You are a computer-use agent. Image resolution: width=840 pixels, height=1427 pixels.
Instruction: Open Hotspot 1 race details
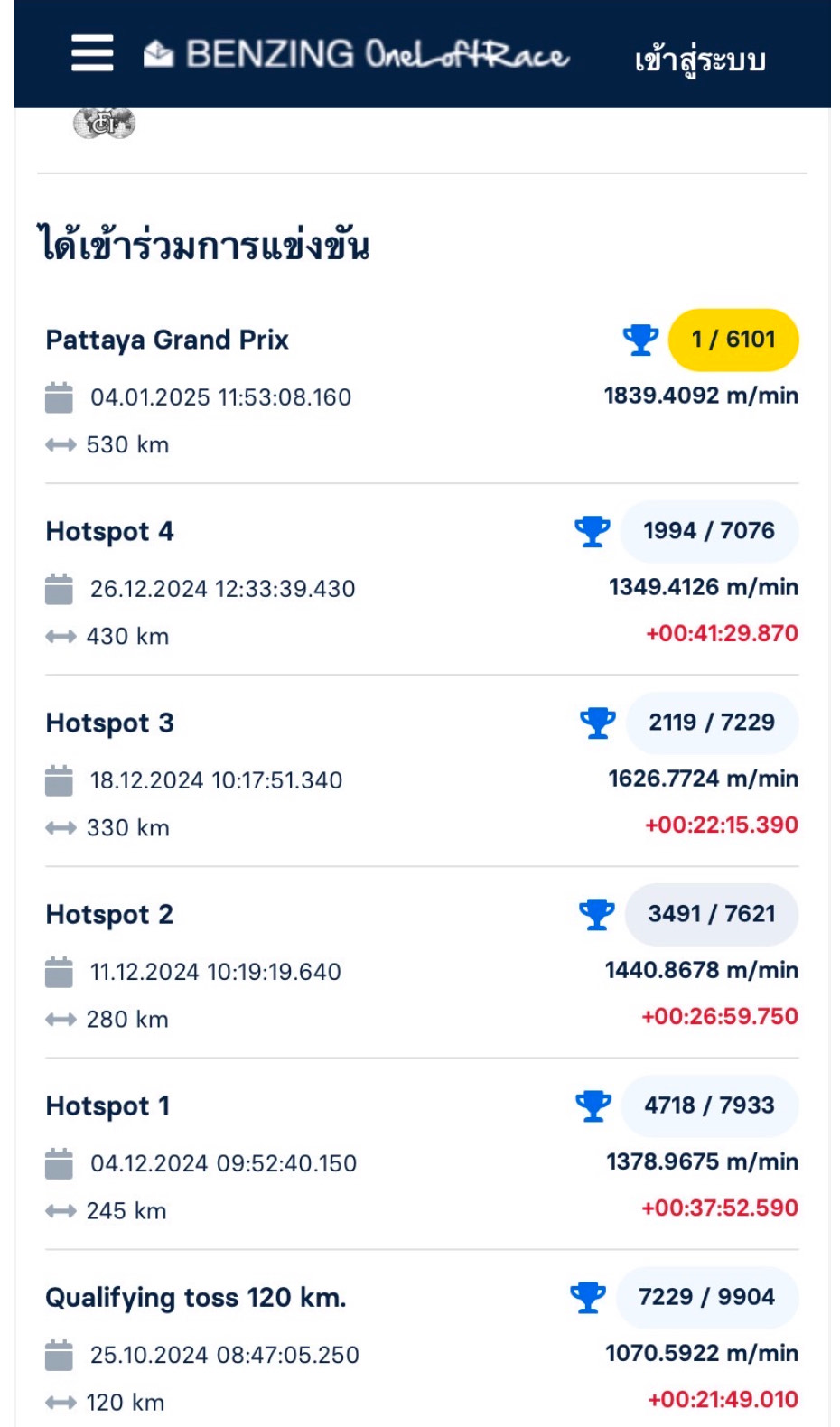click(422, 1153)
